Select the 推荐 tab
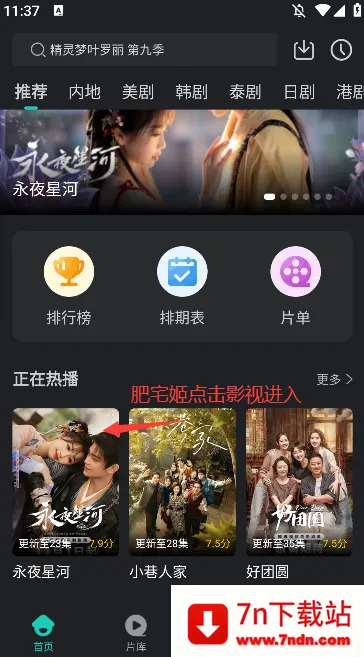364x657 pixels. coord(31,92)
